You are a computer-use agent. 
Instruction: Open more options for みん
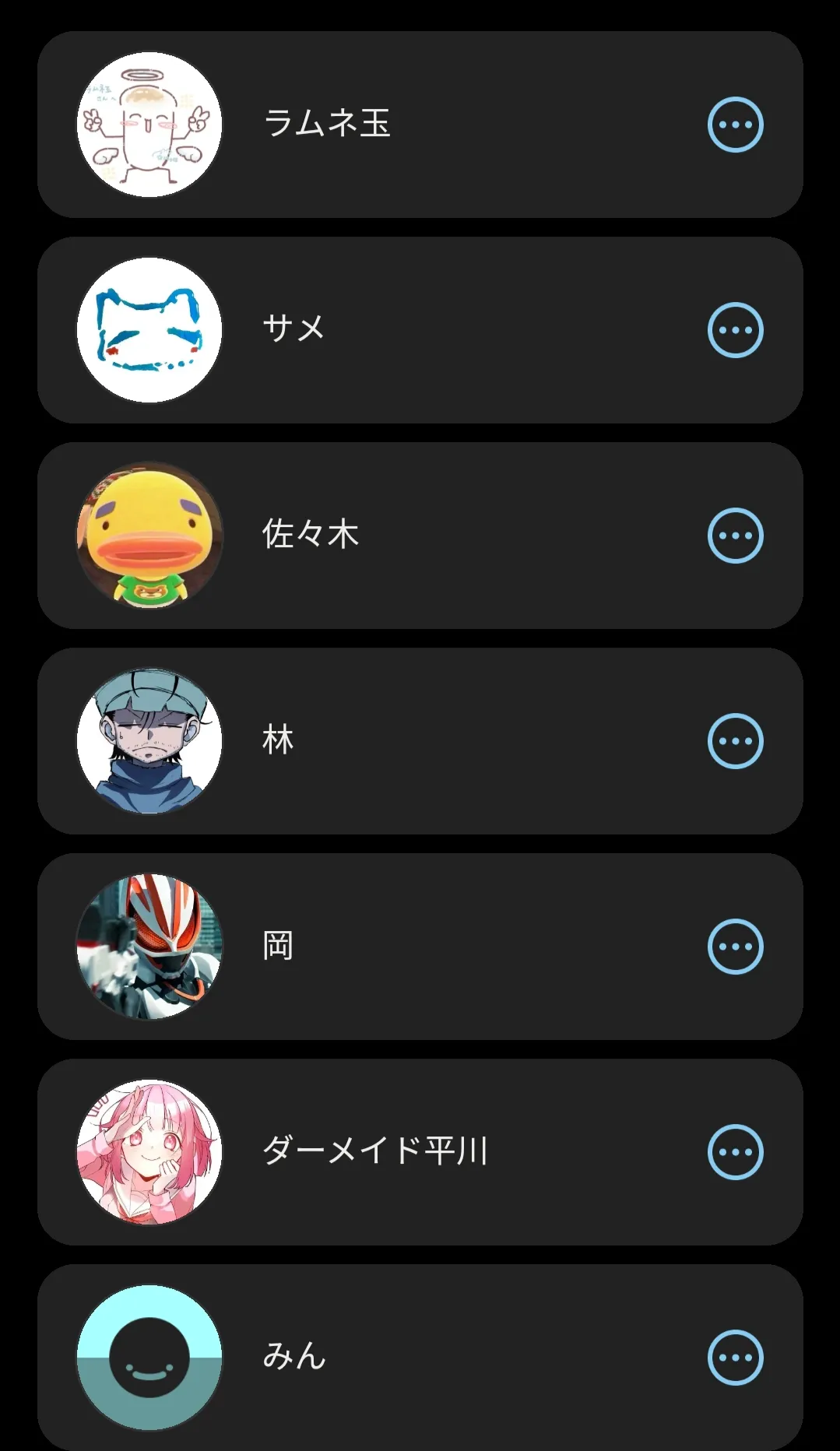[735, 1358]
